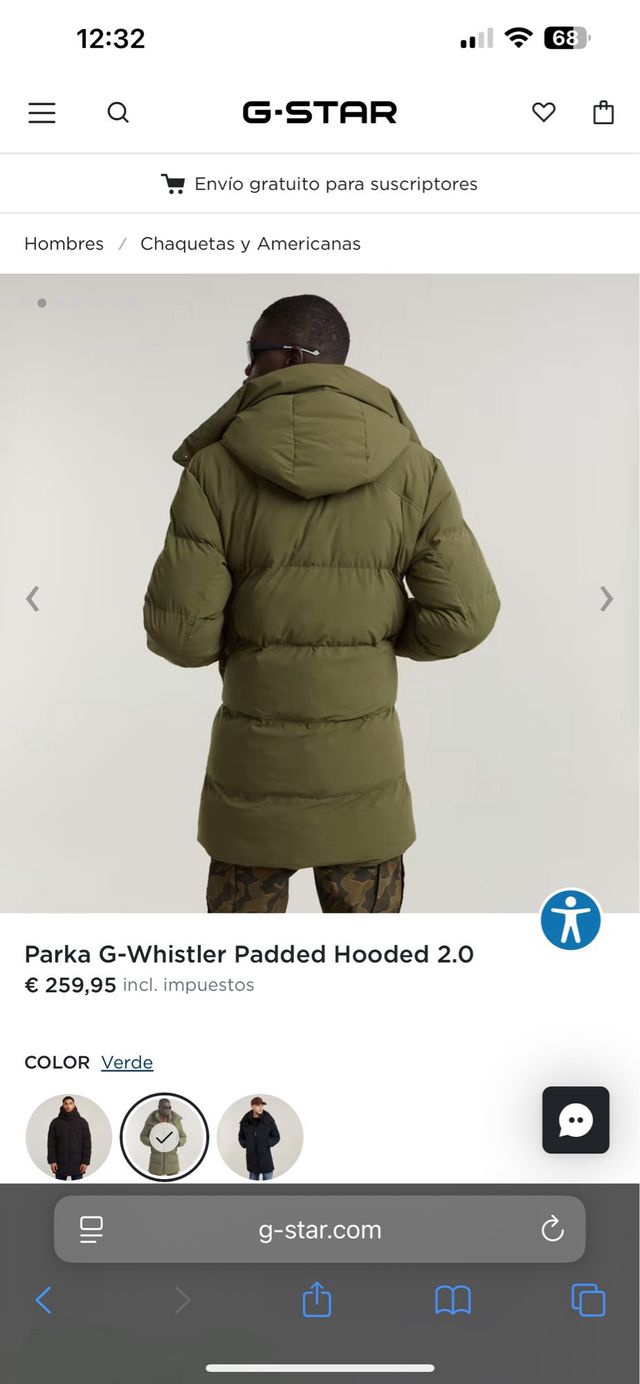Select the green parka color swatch
The image size is (640, 1384).
click(x=164, y=1137)
